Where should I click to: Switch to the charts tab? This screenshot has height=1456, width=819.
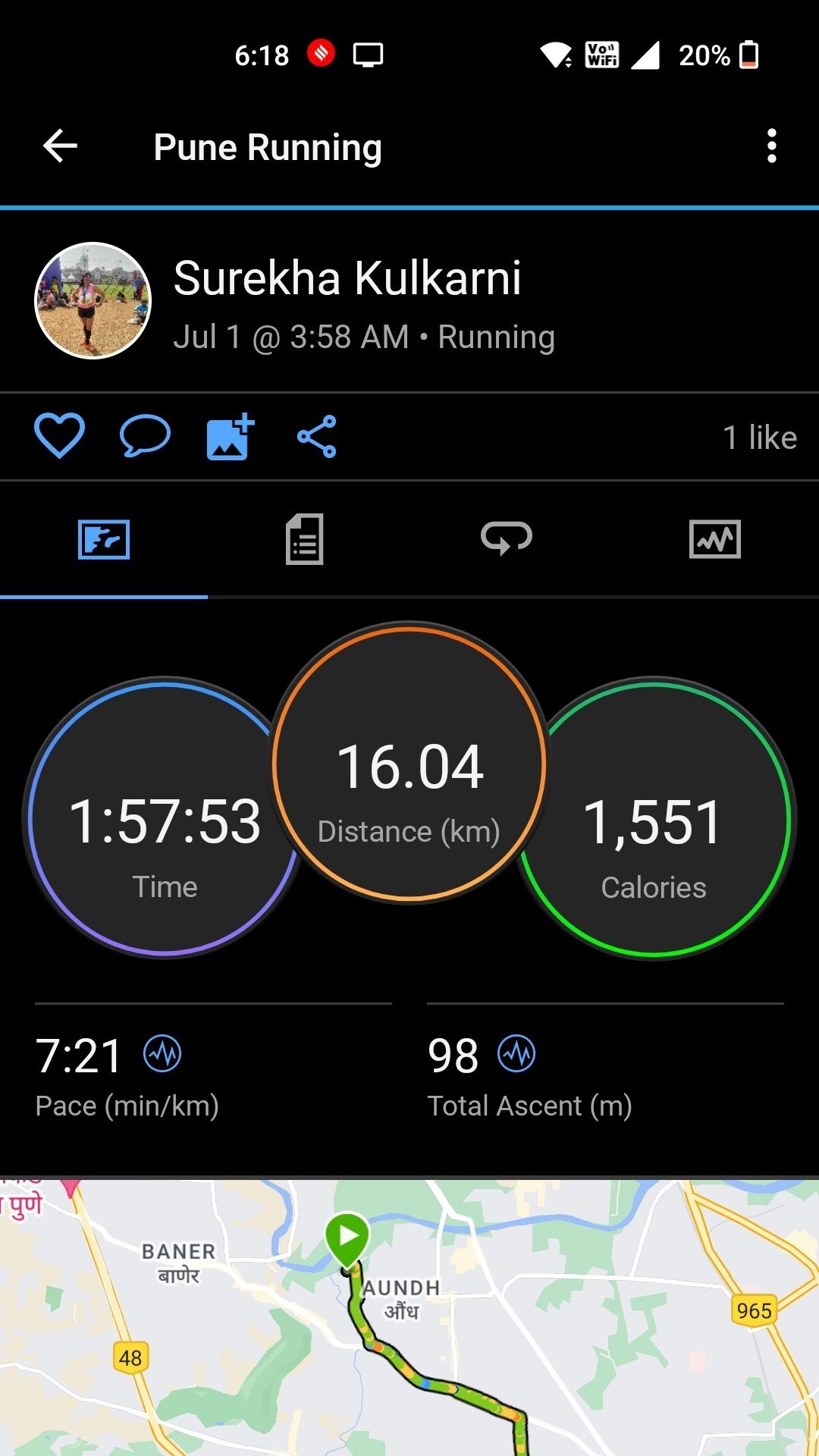(x=714, y=539)
